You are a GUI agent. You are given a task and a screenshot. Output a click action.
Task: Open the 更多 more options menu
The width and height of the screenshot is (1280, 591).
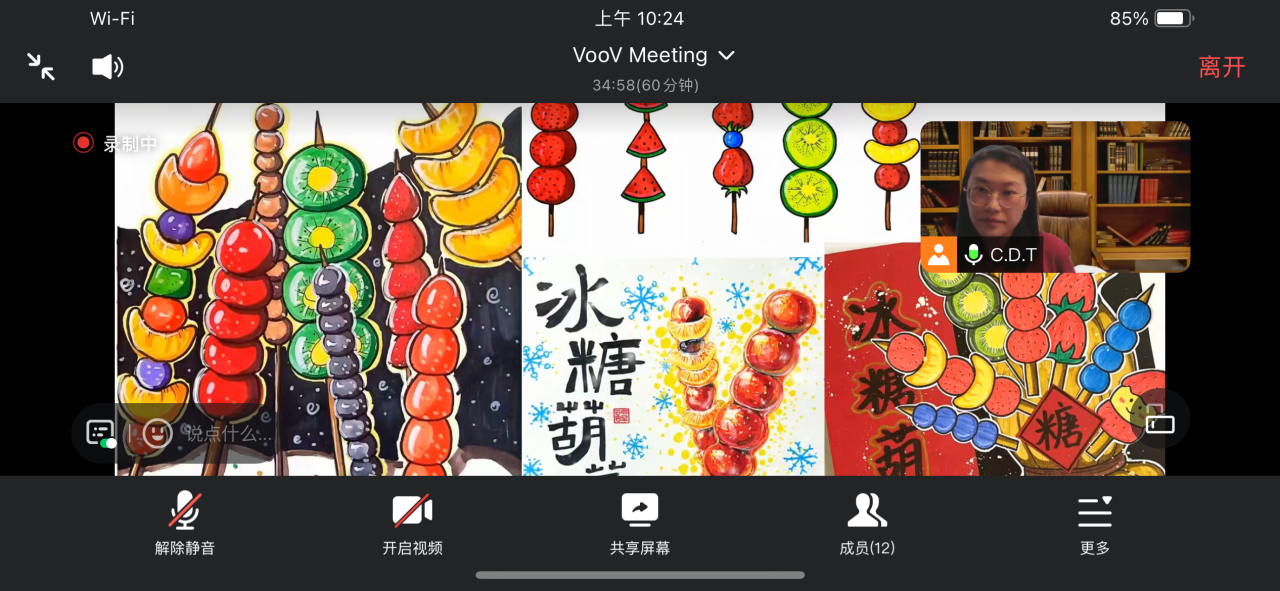point(1095,523)
